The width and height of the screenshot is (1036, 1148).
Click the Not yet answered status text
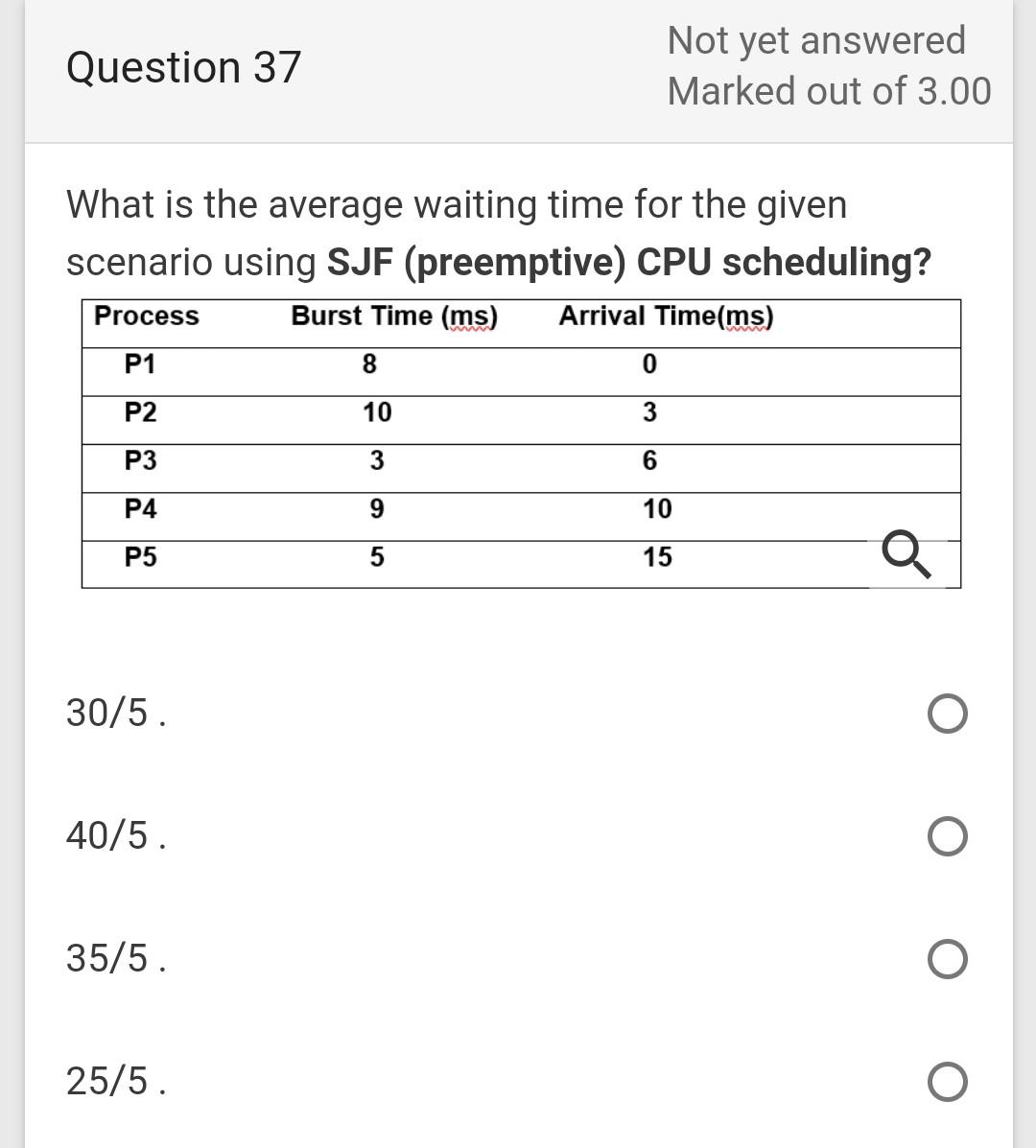pyautogui.click(x=817, y=40)
